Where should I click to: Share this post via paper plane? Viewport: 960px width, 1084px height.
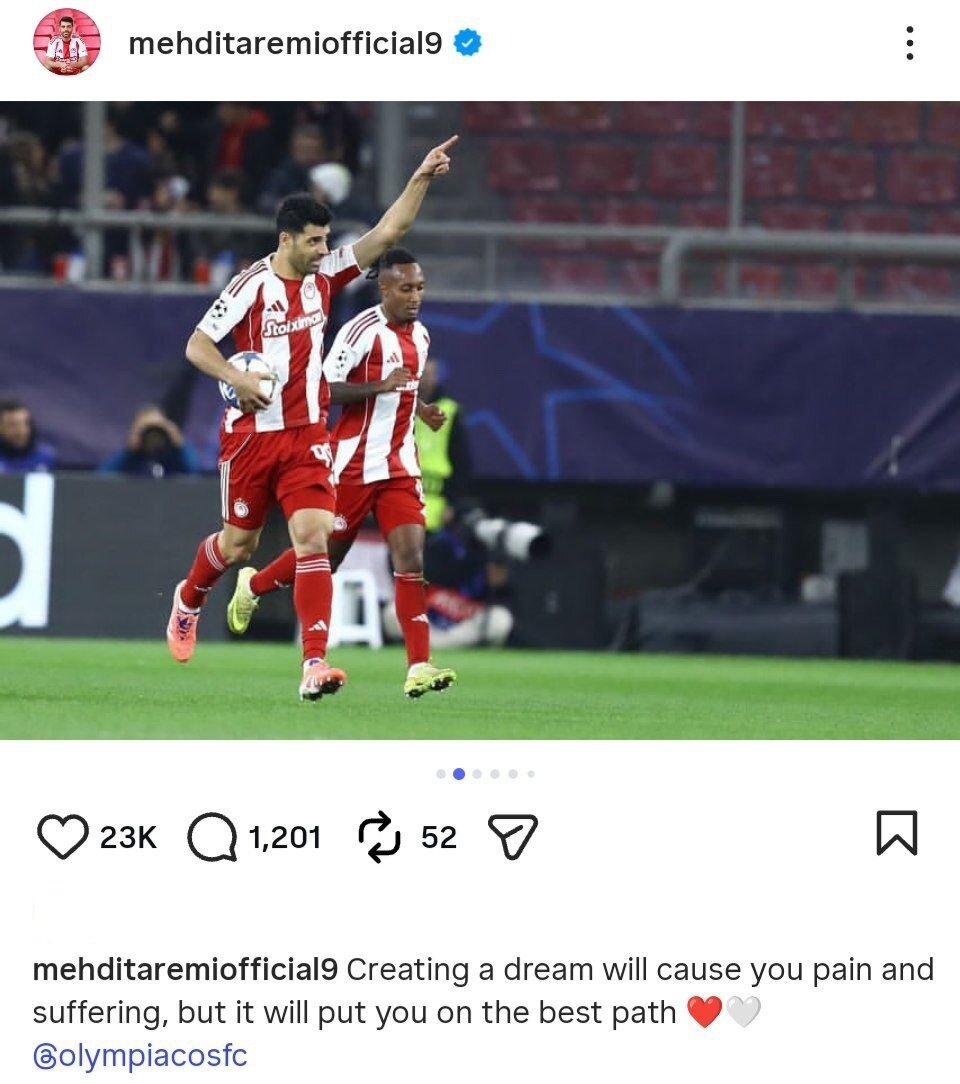pos(513,836)
